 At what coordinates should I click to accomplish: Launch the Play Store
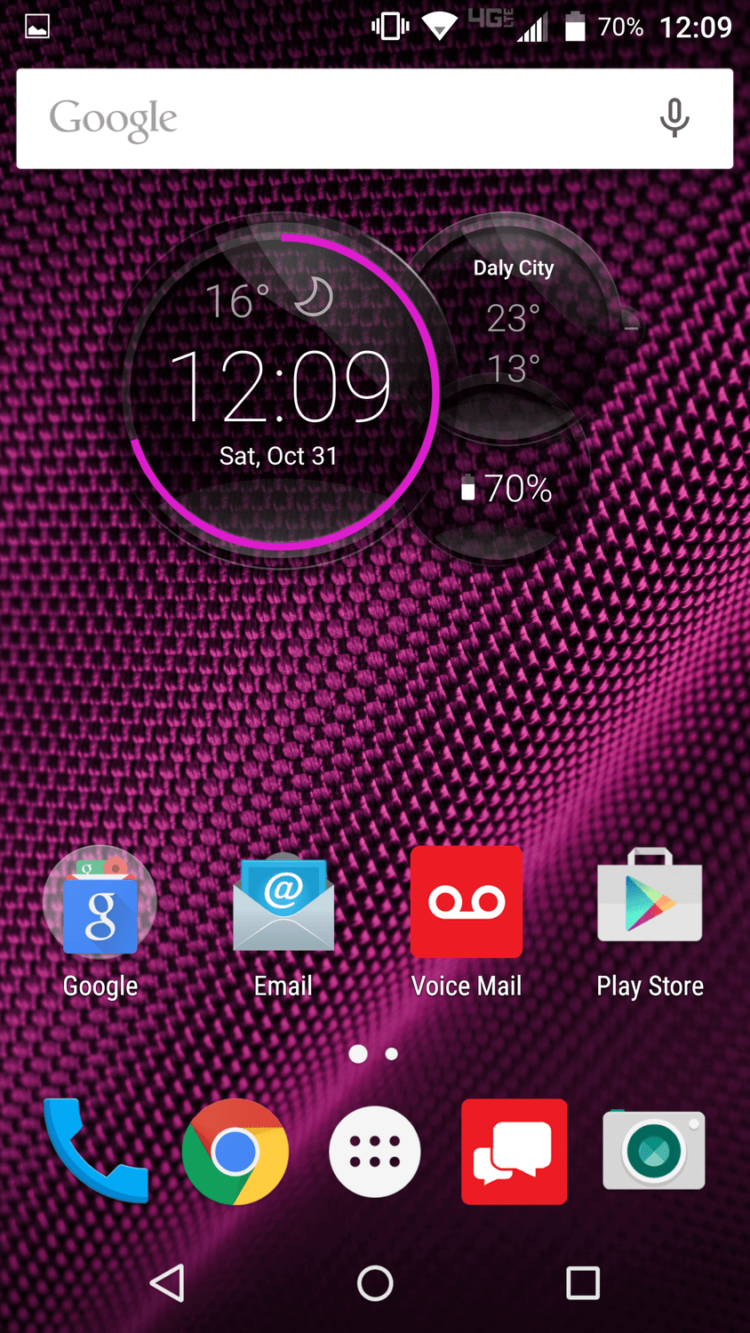[x=649, y=903]
